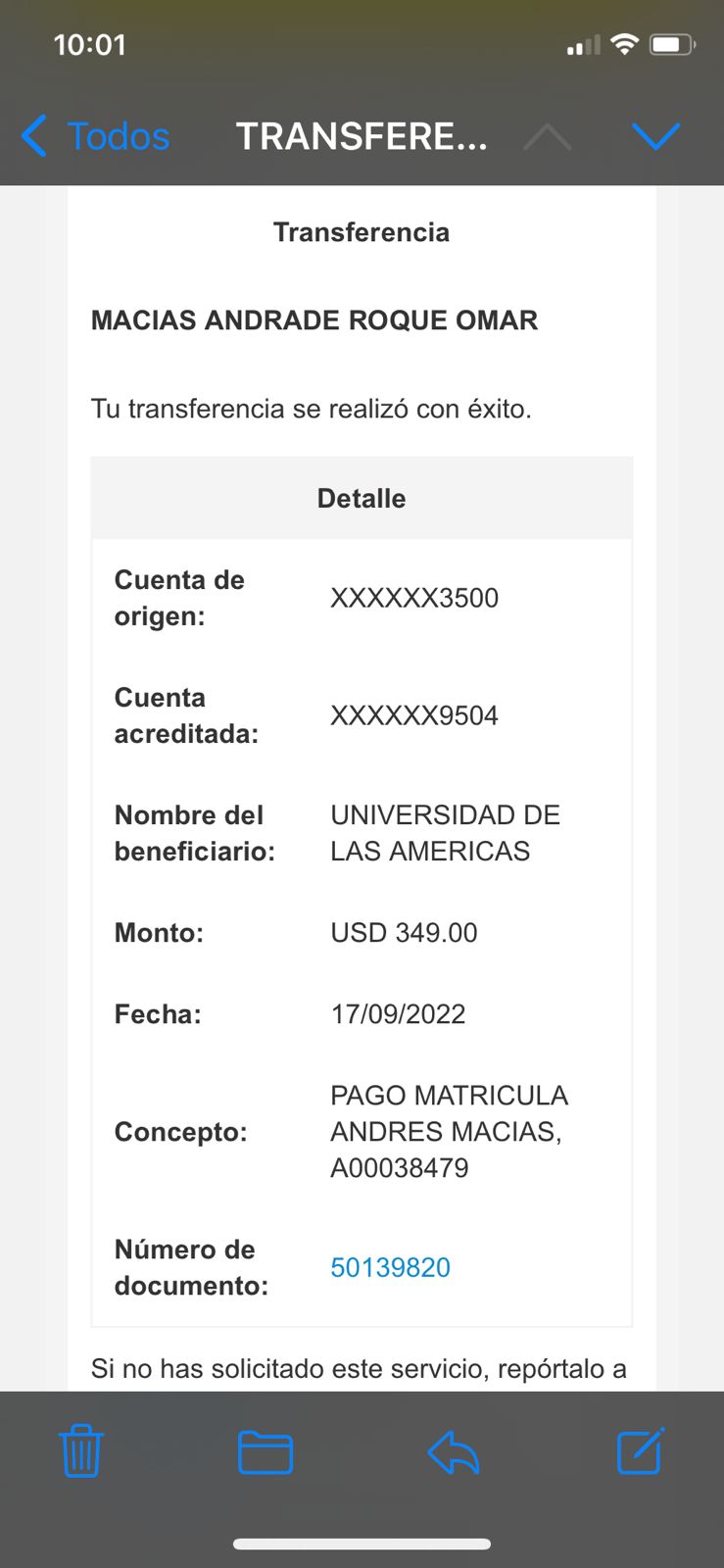This screenshot has width=724, height=1568.
Task: Delete this email with the trash icon
Action: (x=81, y=1451)
